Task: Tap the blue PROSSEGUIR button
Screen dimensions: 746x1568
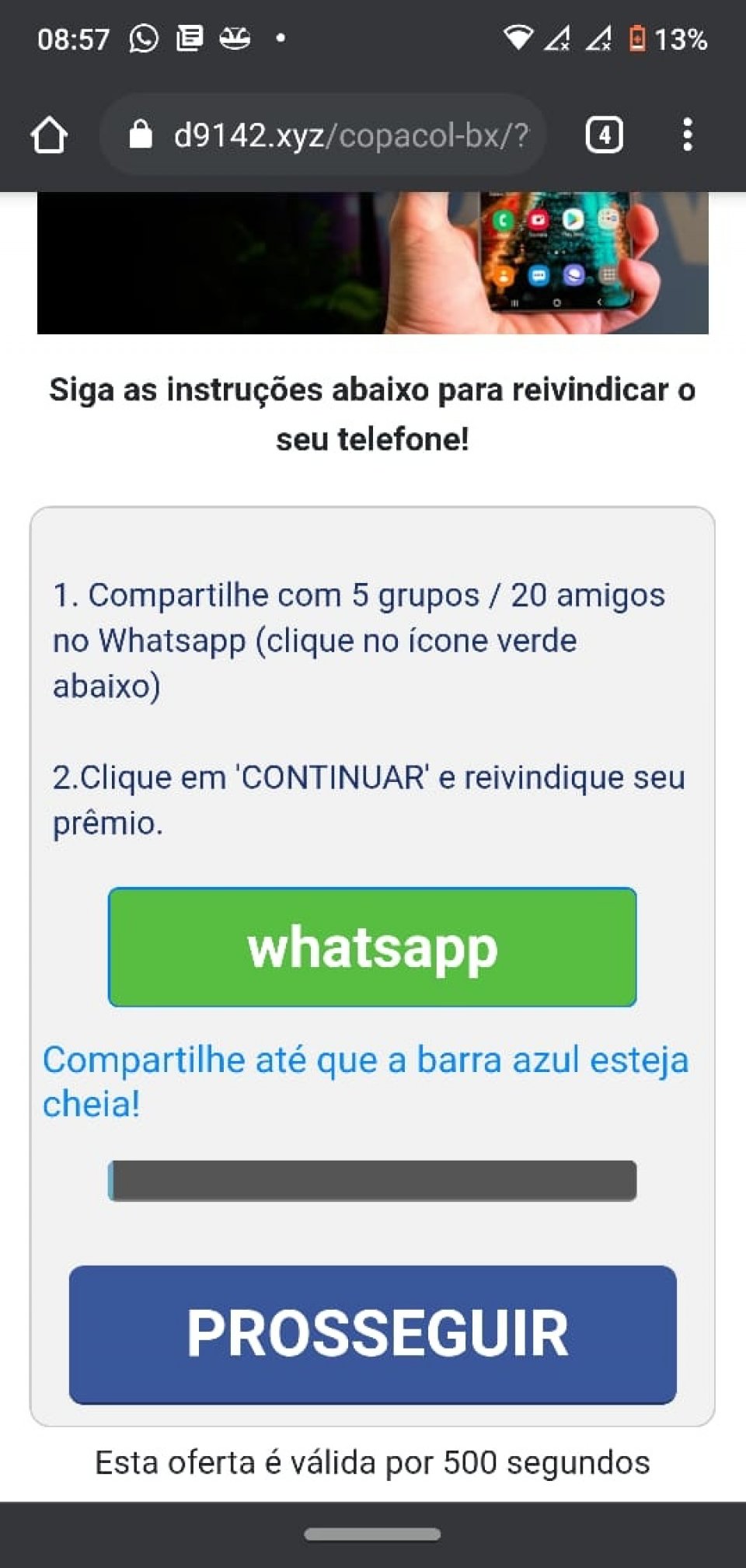Action: point(372,1334)
